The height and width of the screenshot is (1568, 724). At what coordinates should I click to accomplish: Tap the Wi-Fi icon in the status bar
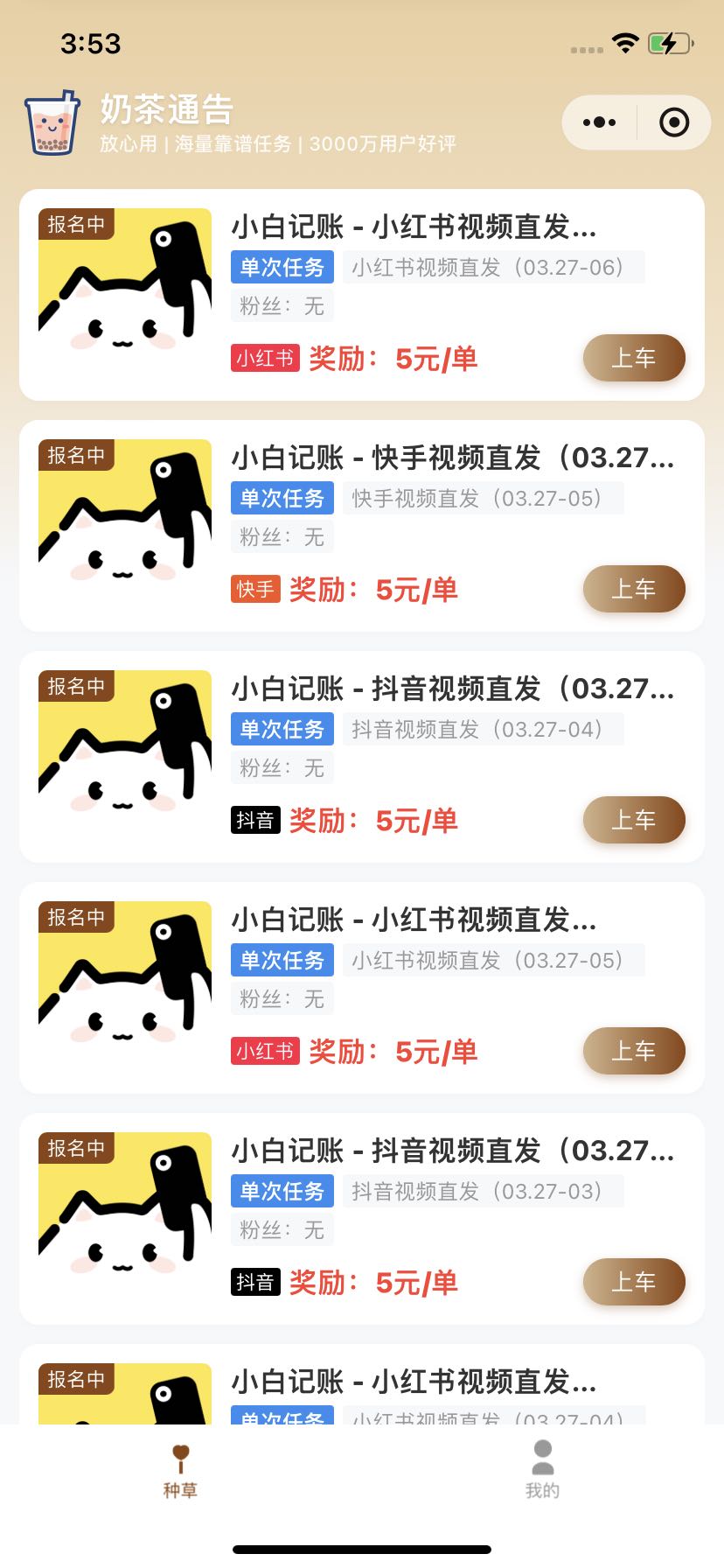(626, 42)
